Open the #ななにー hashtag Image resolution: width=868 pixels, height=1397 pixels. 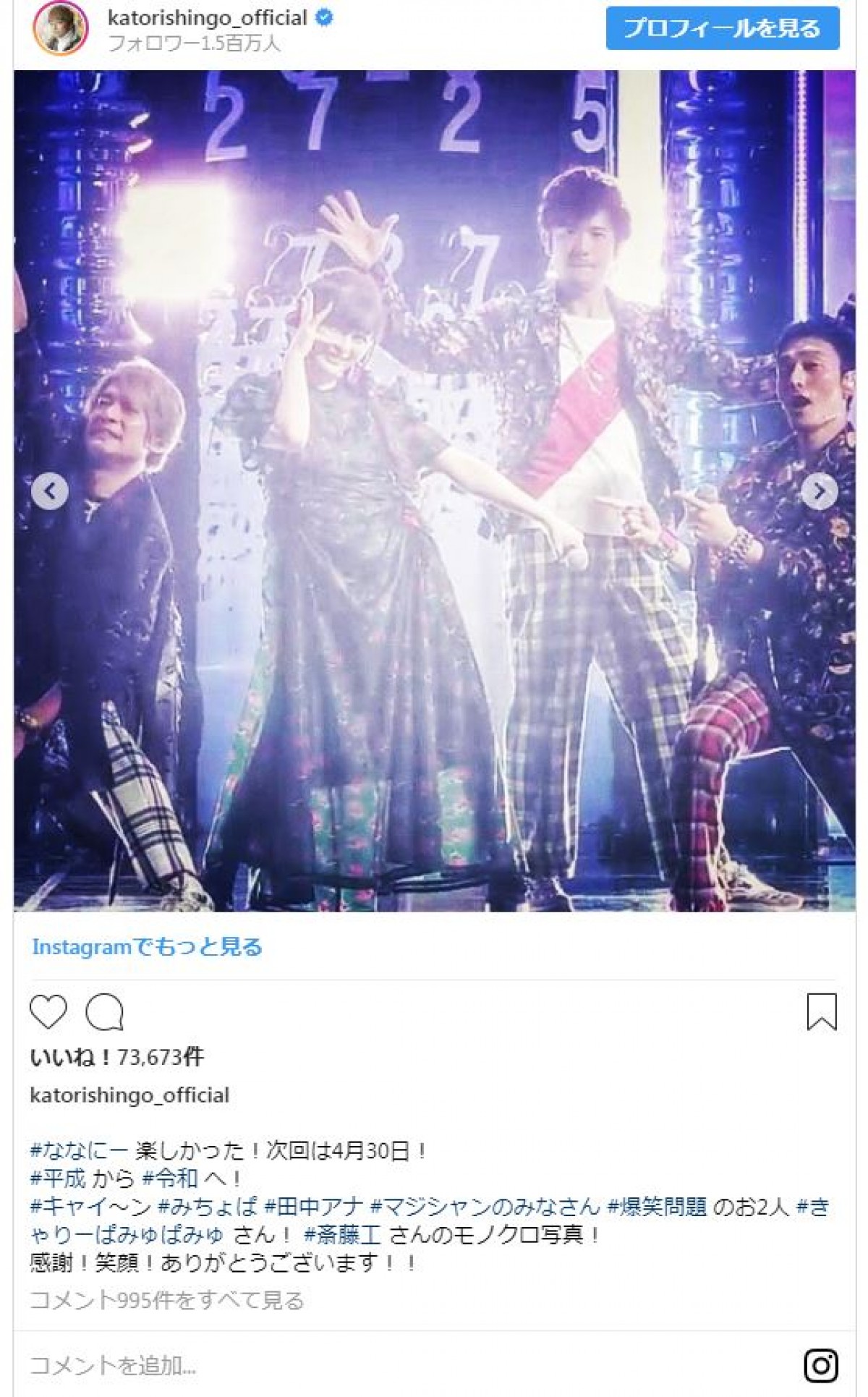(x=79, y=1150)
